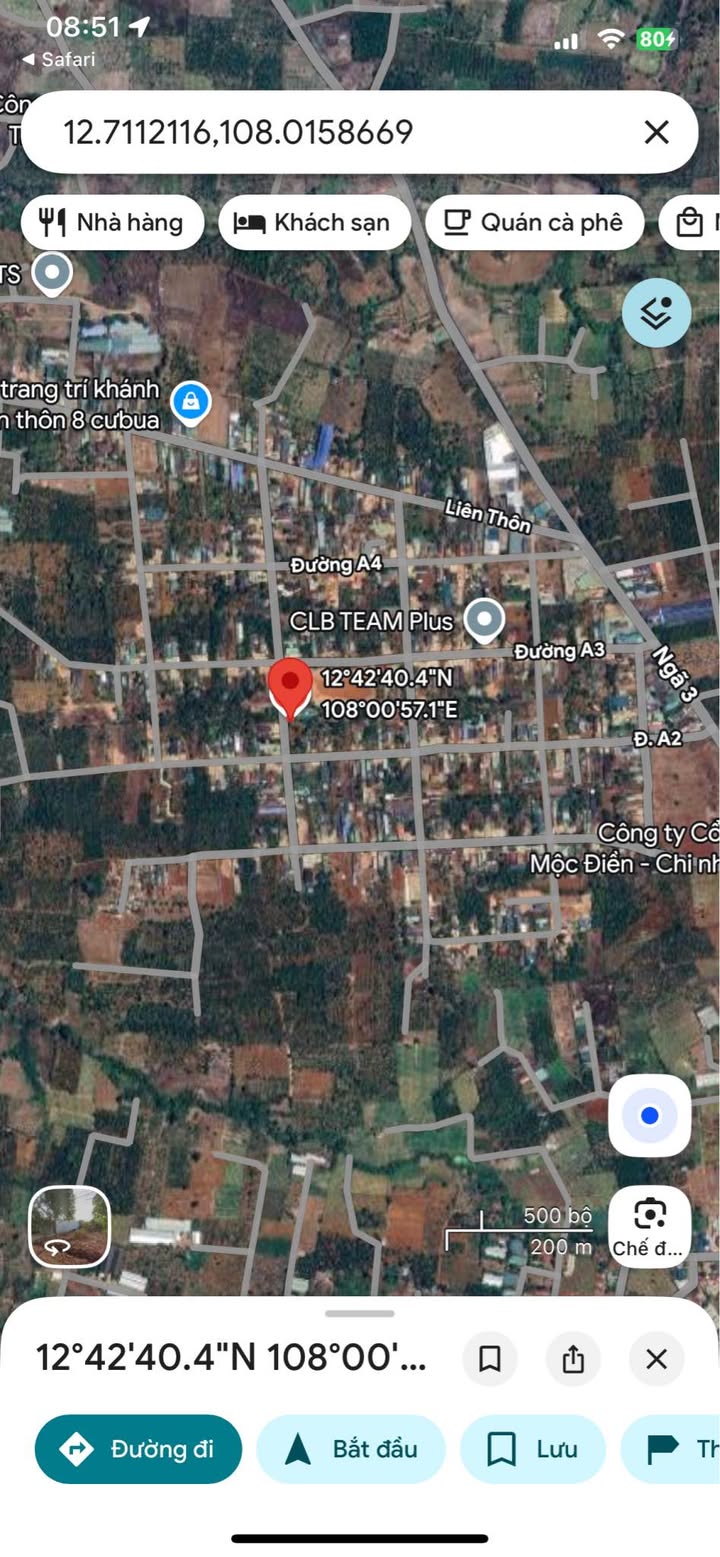Open the Street View thumbnail

coord(69,1226)
